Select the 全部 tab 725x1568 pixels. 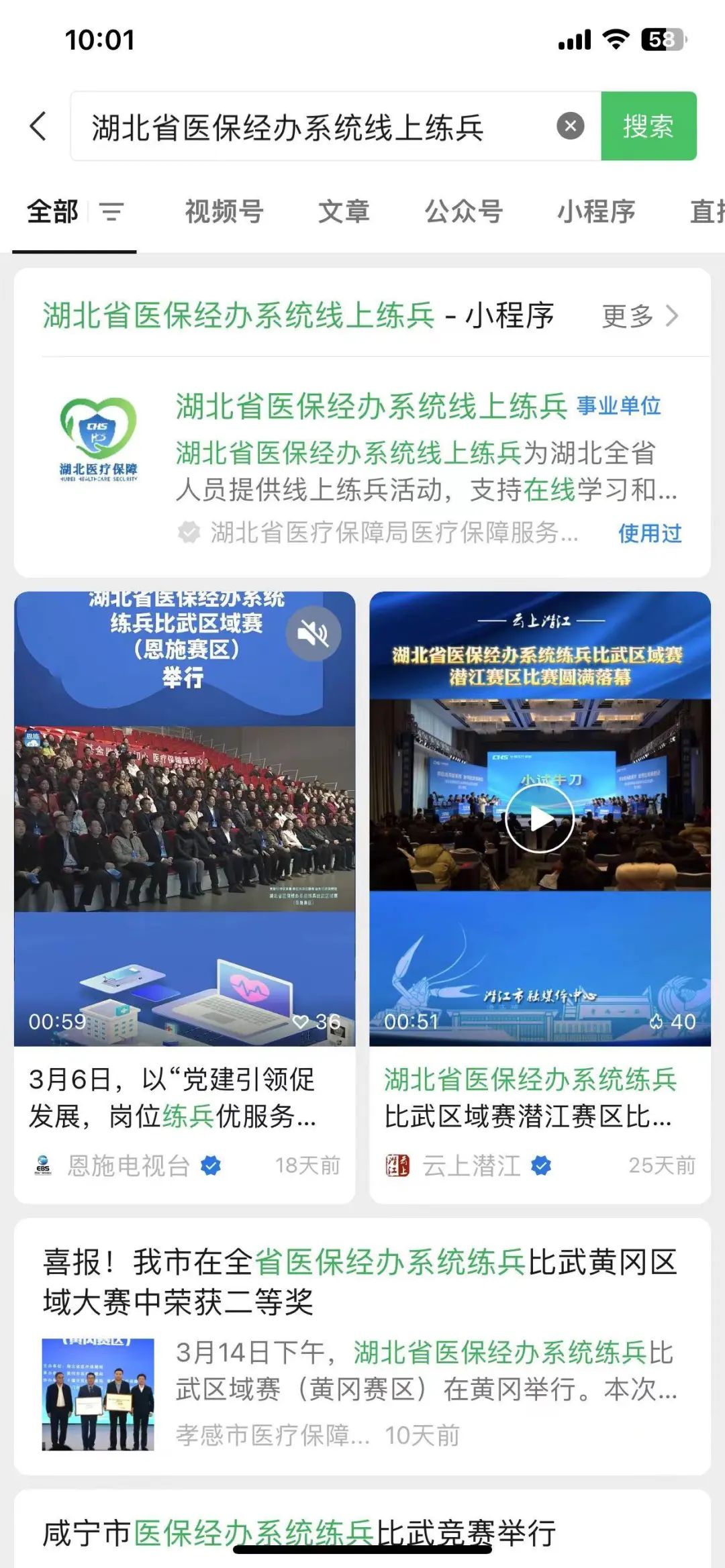pyautogui.click(x=52, y=212)
